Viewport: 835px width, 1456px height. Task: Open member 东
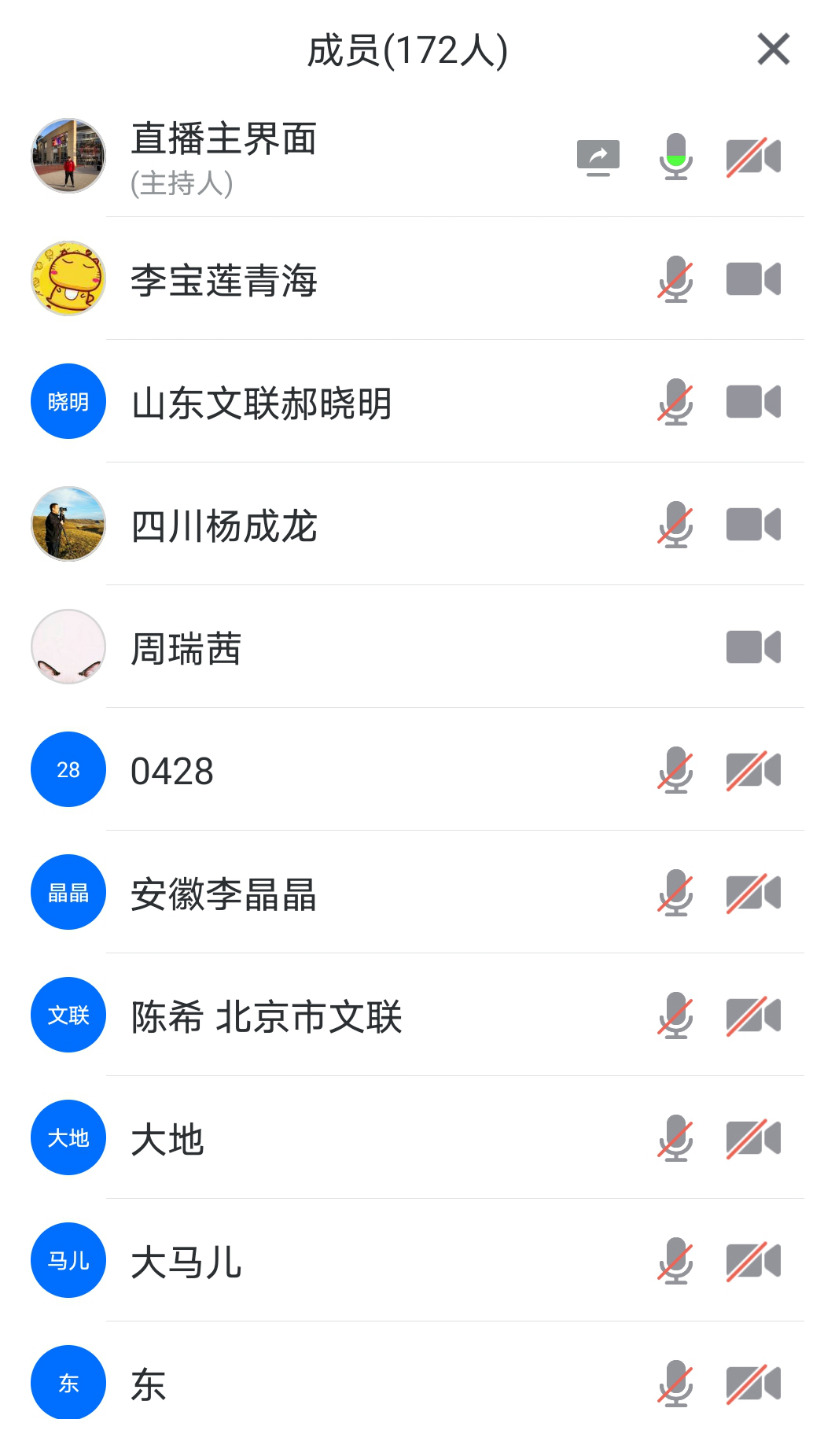(149, 1384)
